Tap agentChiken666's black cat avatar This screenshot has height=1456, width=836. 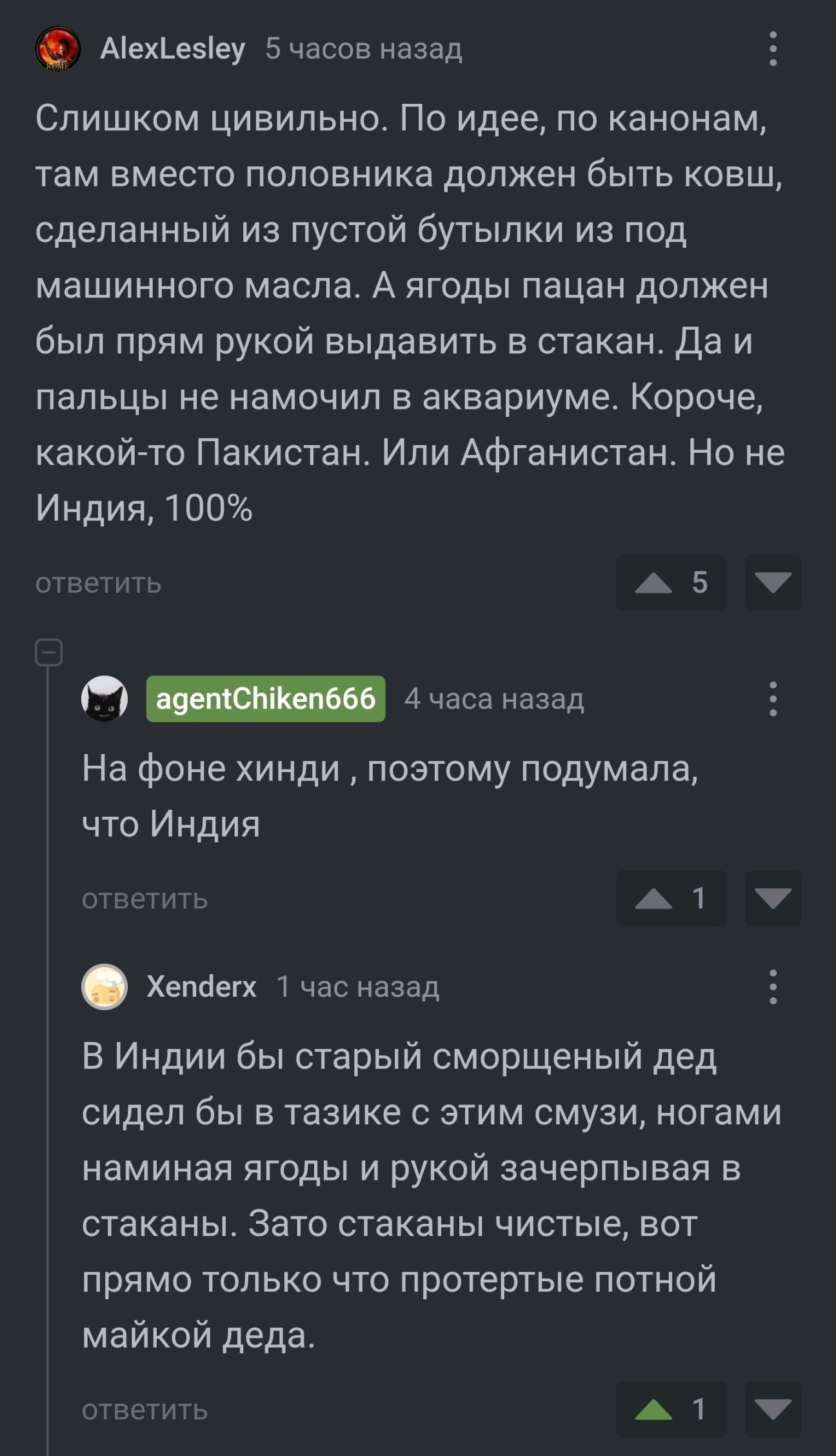[x=104, y=699]
